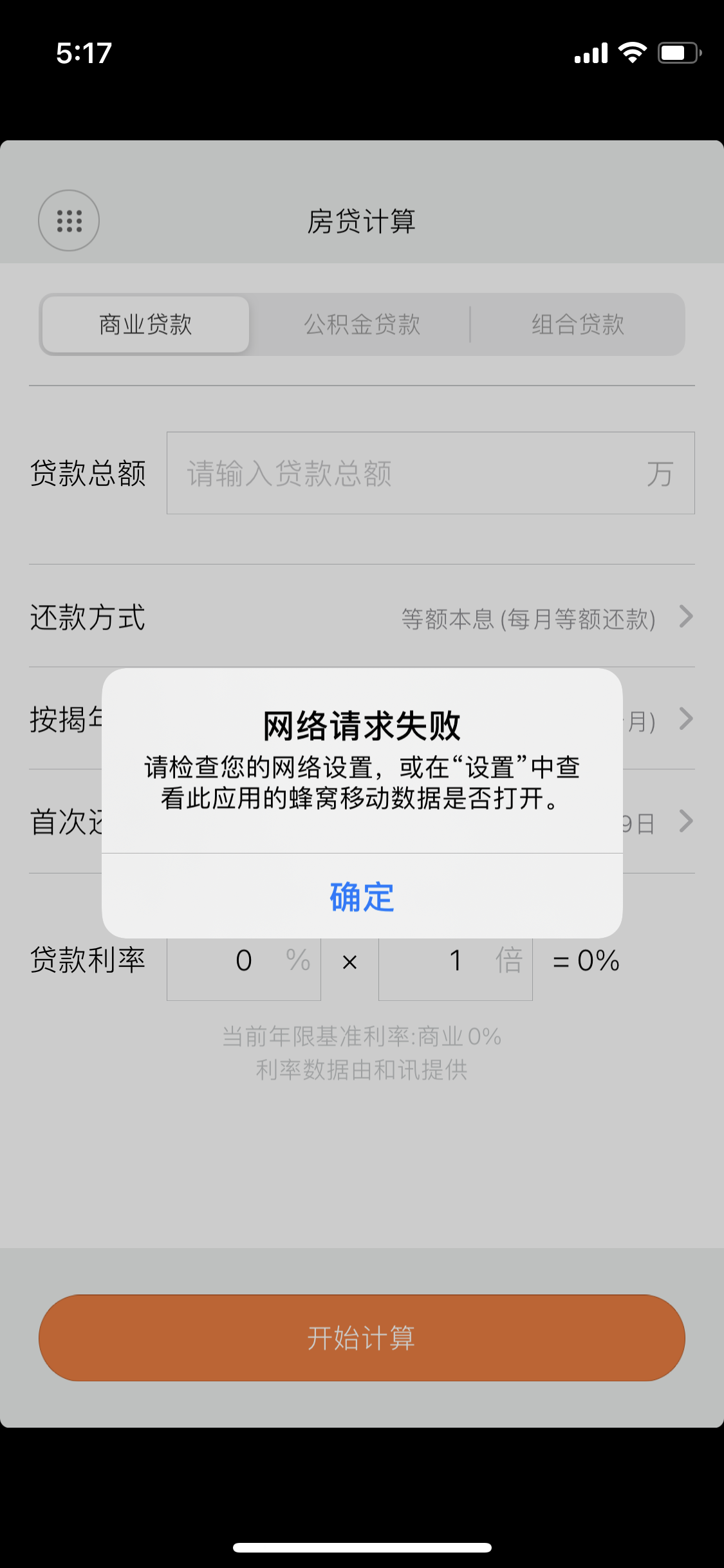Focus the 贷款总额 input field
Screen dimensions: 724x1568
click(x=412, y=473)
